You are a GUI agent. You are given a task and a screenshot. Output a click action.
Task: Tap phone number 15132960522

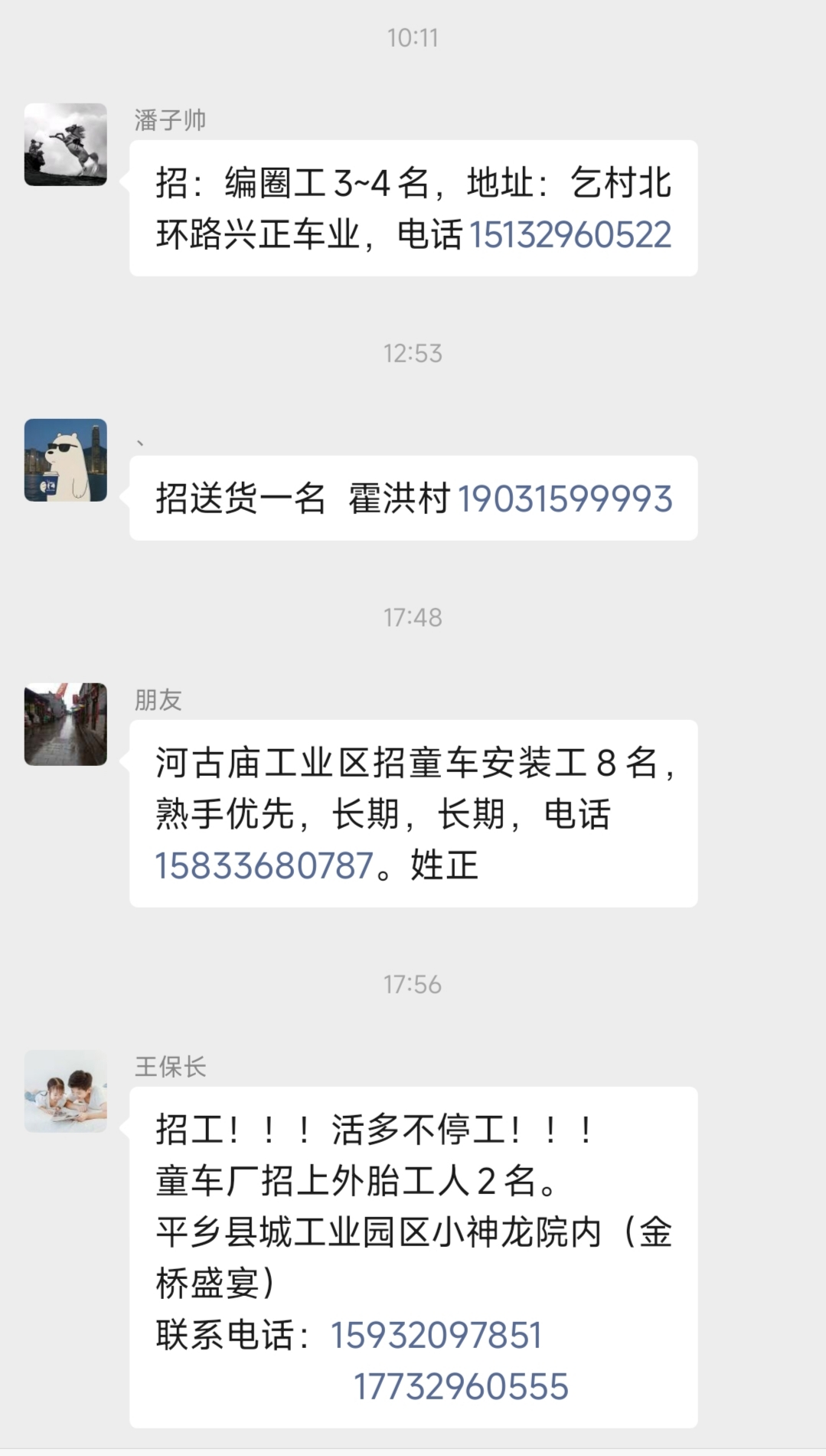(x=570, y=234)
